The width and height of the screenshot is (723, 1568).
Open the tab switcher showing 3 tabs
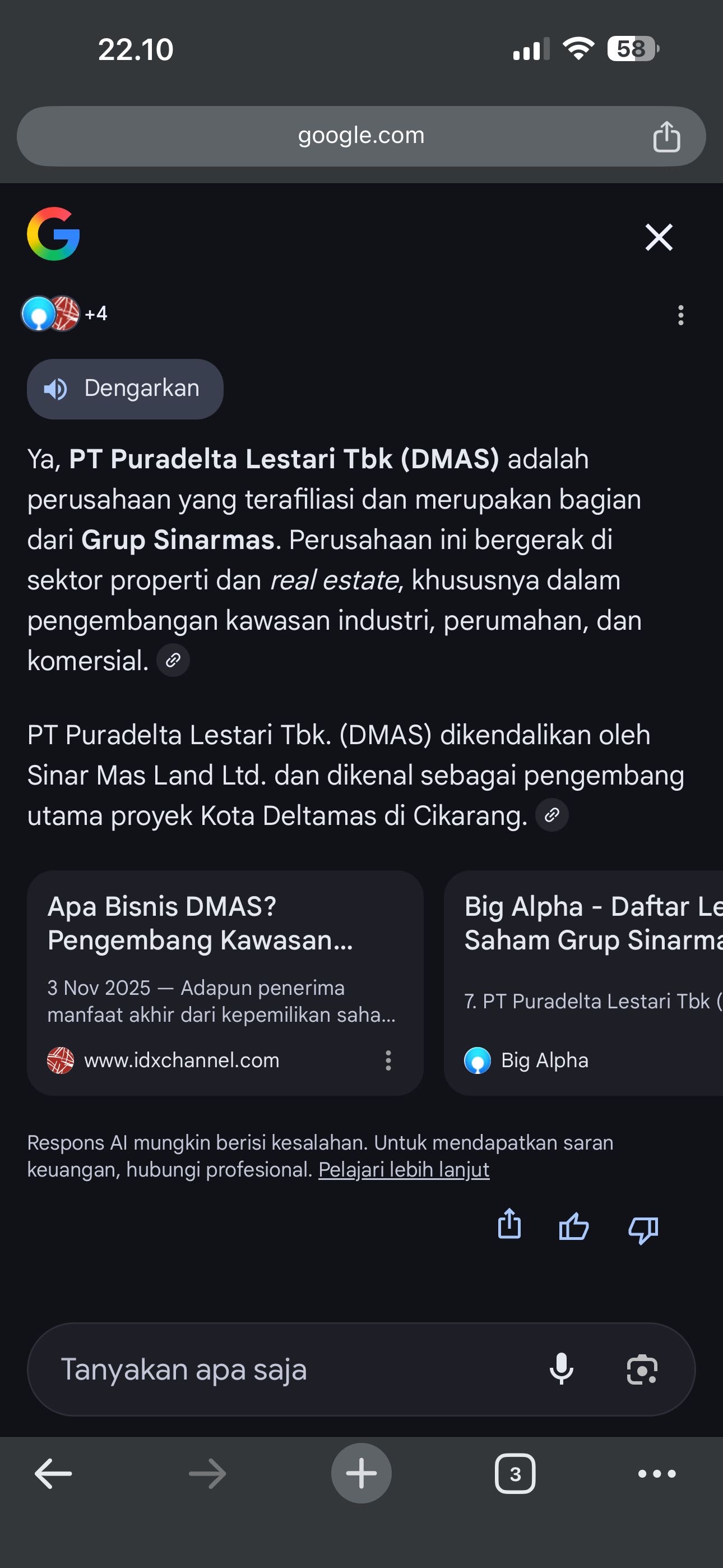(x=515, y=1474)
